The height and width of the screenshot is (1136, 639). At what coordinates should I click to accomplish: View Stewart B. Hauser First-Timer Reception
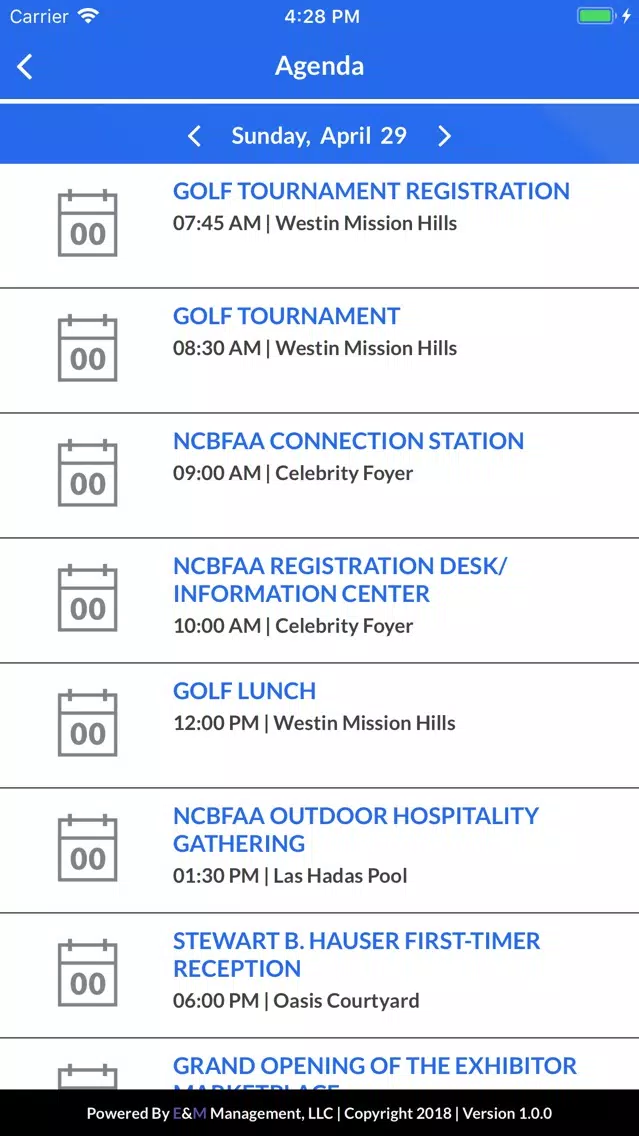pos(320,976)
